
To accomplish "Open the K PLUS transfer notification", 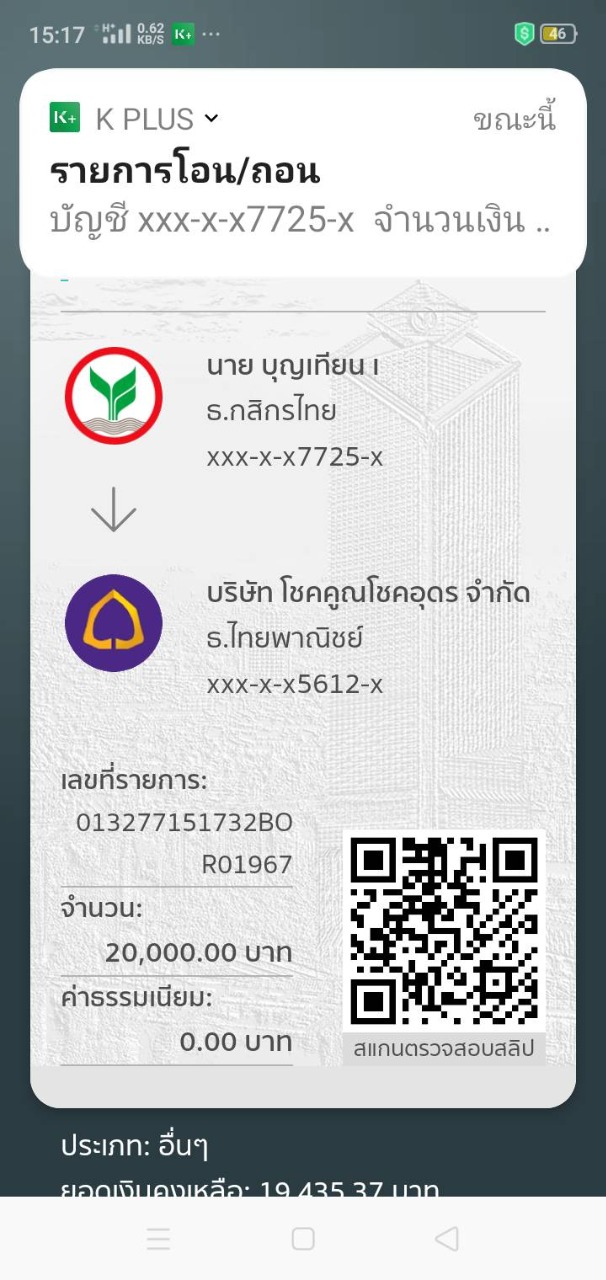I will [302, 172].
